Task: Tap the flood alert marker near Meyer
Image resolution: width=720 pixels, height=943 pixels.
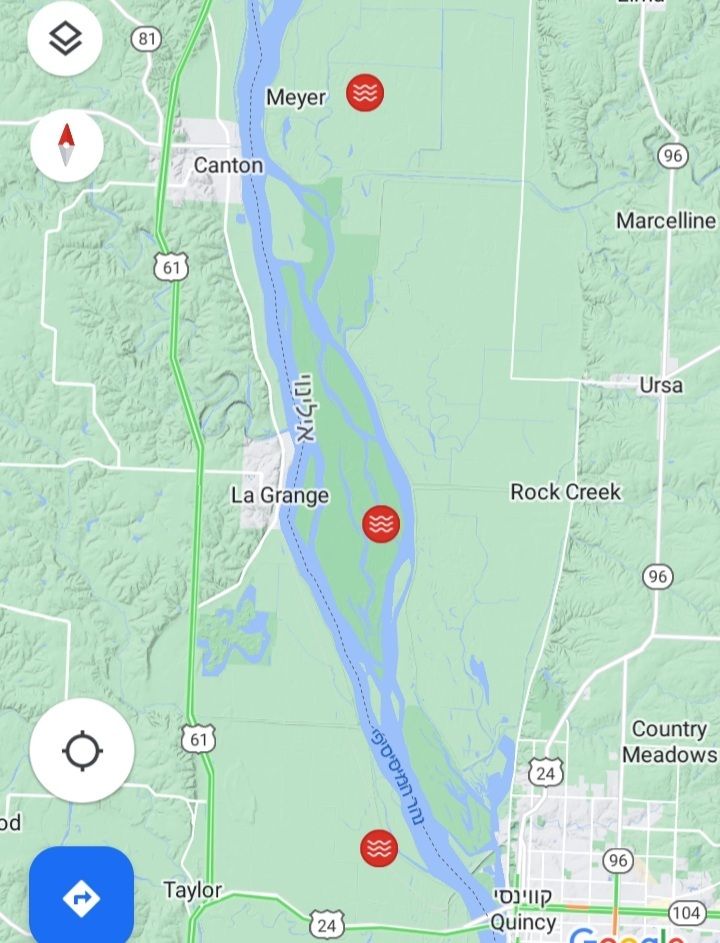Action: pyautogui.click(x=365, y=93)
